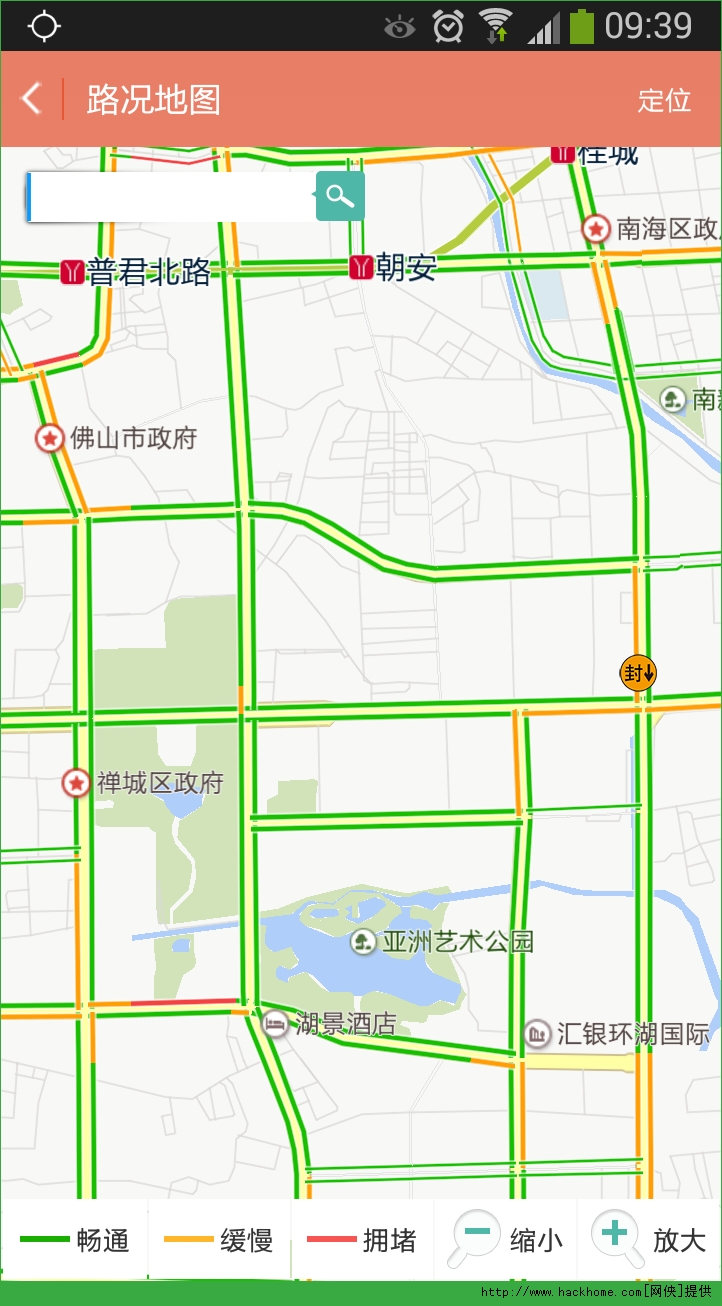722x1306 pixels.
Task: Open the 湖景酒店 hotel marker
Action: click(275, 1024)
